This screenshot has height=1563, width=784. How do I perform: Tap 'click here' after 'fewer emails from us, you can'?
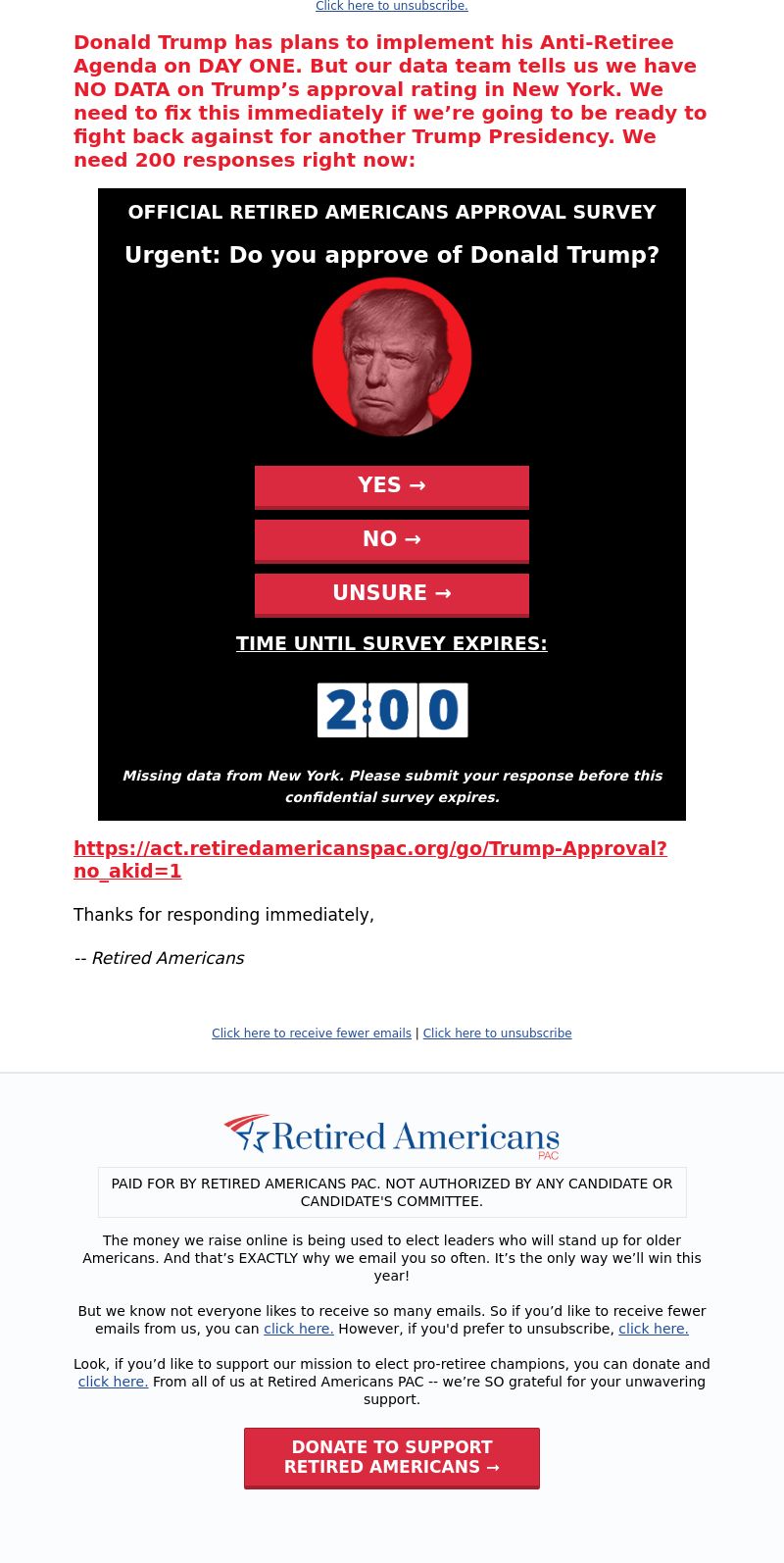(x=298, y=1329)
